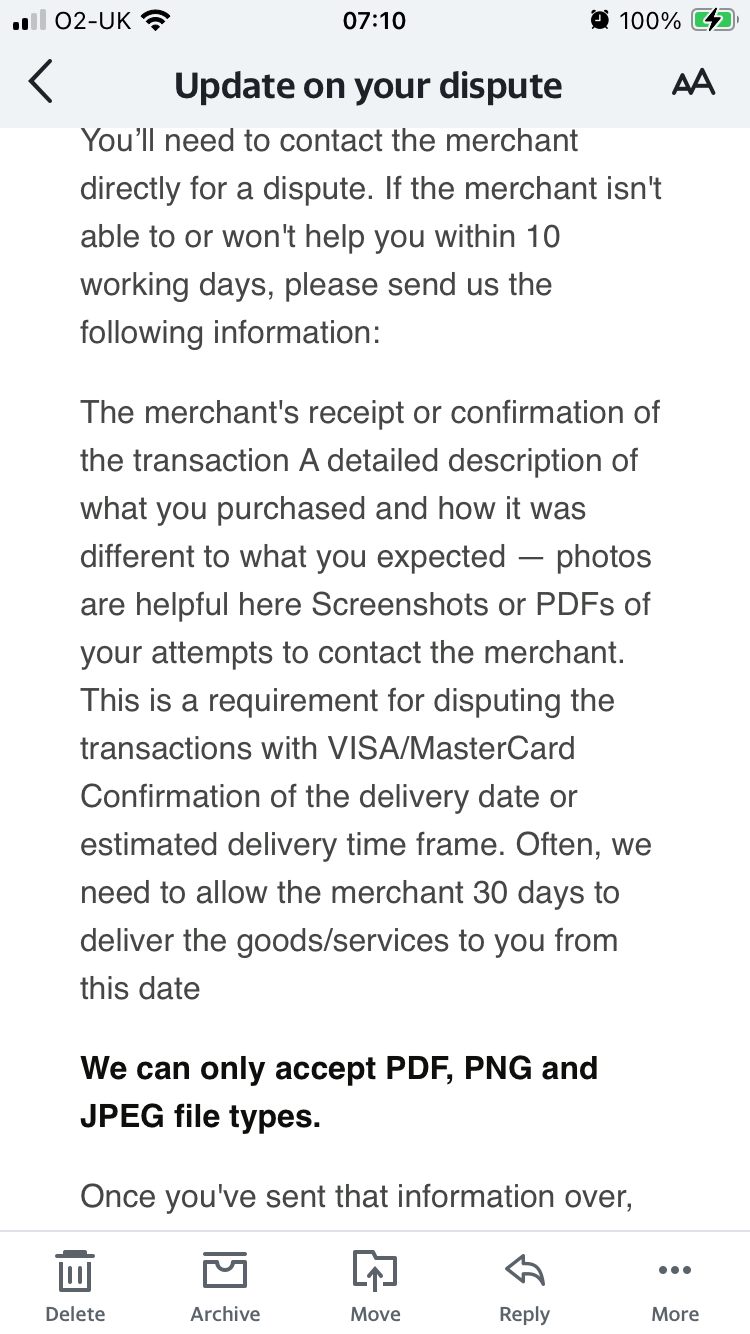Archive this dispute email
The image size is (750, 1334).
pos(225,1284)
